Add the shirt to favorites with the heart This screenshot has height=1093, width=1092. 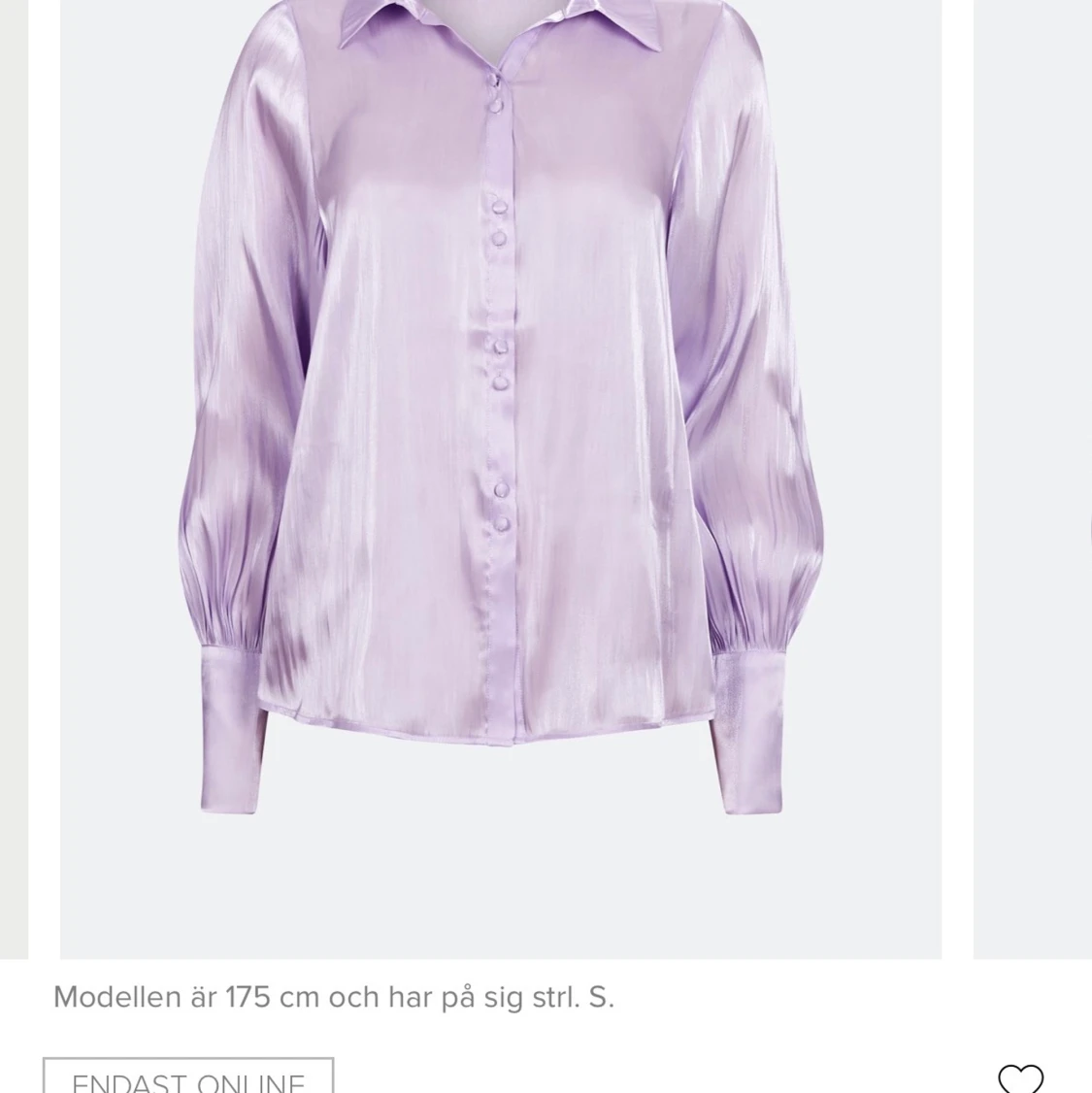point(1020,1077)
